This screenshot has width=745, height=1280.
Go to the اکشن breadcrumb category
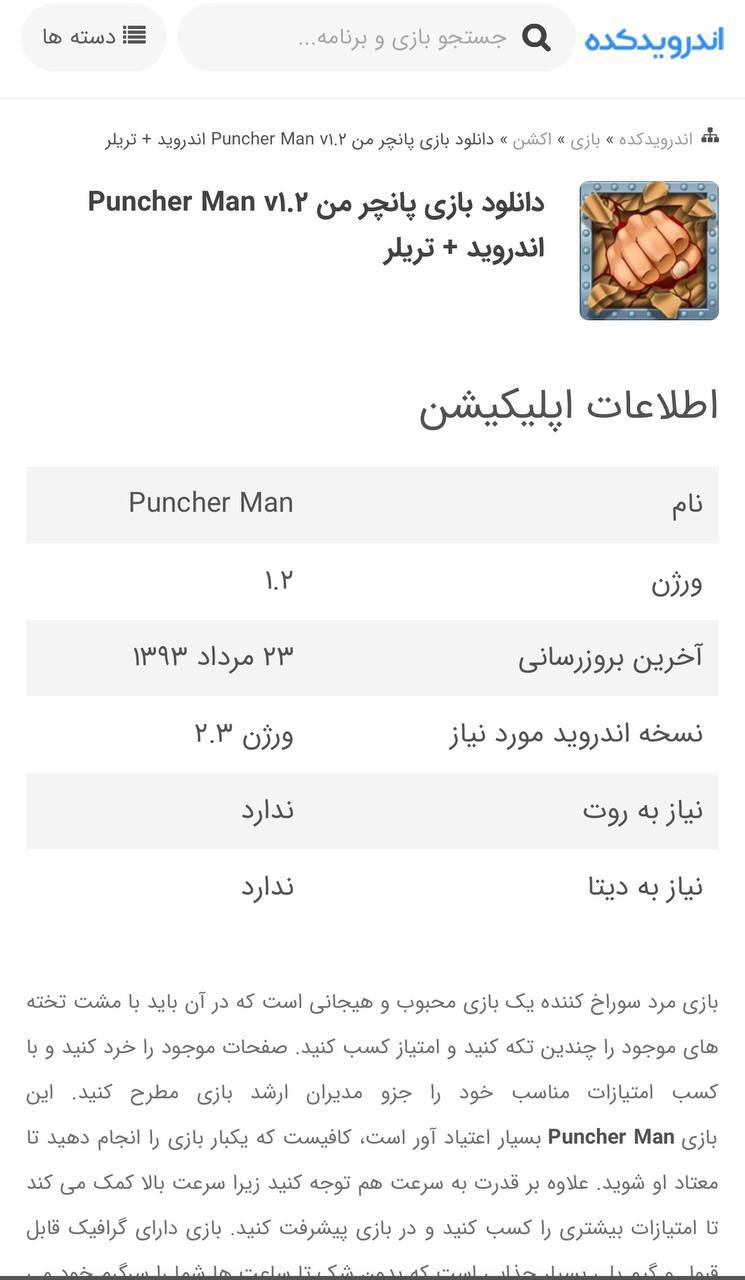(x=532, y=139)
